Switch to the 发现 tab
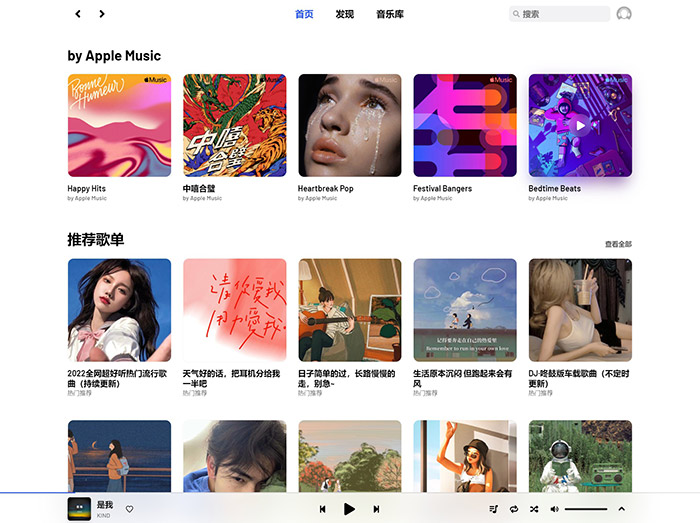Viewport: 700px width, 523px height. [x=345, y=14]
